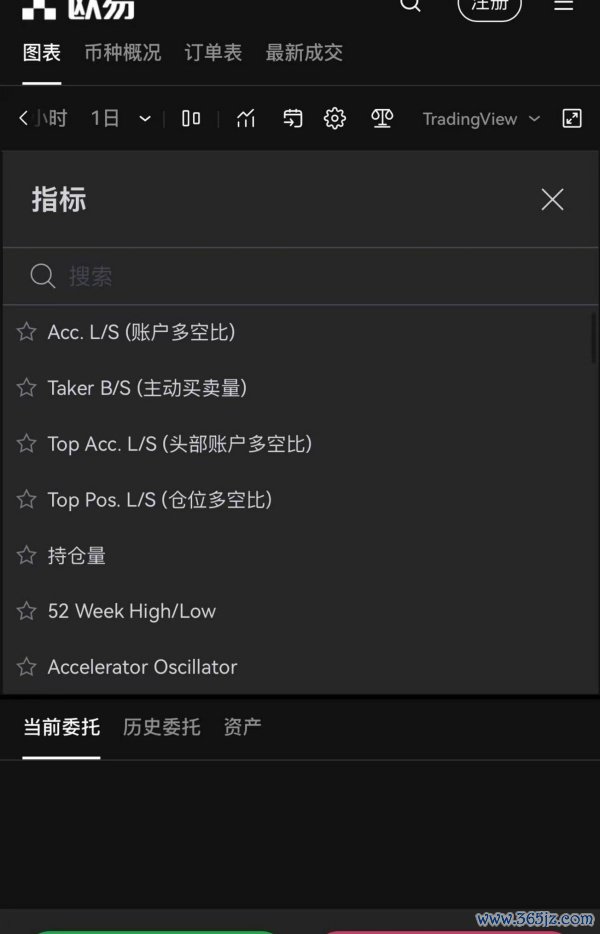Viewport: 600px width, 934px height.
Task: Switch to the 历史委托 tab
Action: (161, 727)
